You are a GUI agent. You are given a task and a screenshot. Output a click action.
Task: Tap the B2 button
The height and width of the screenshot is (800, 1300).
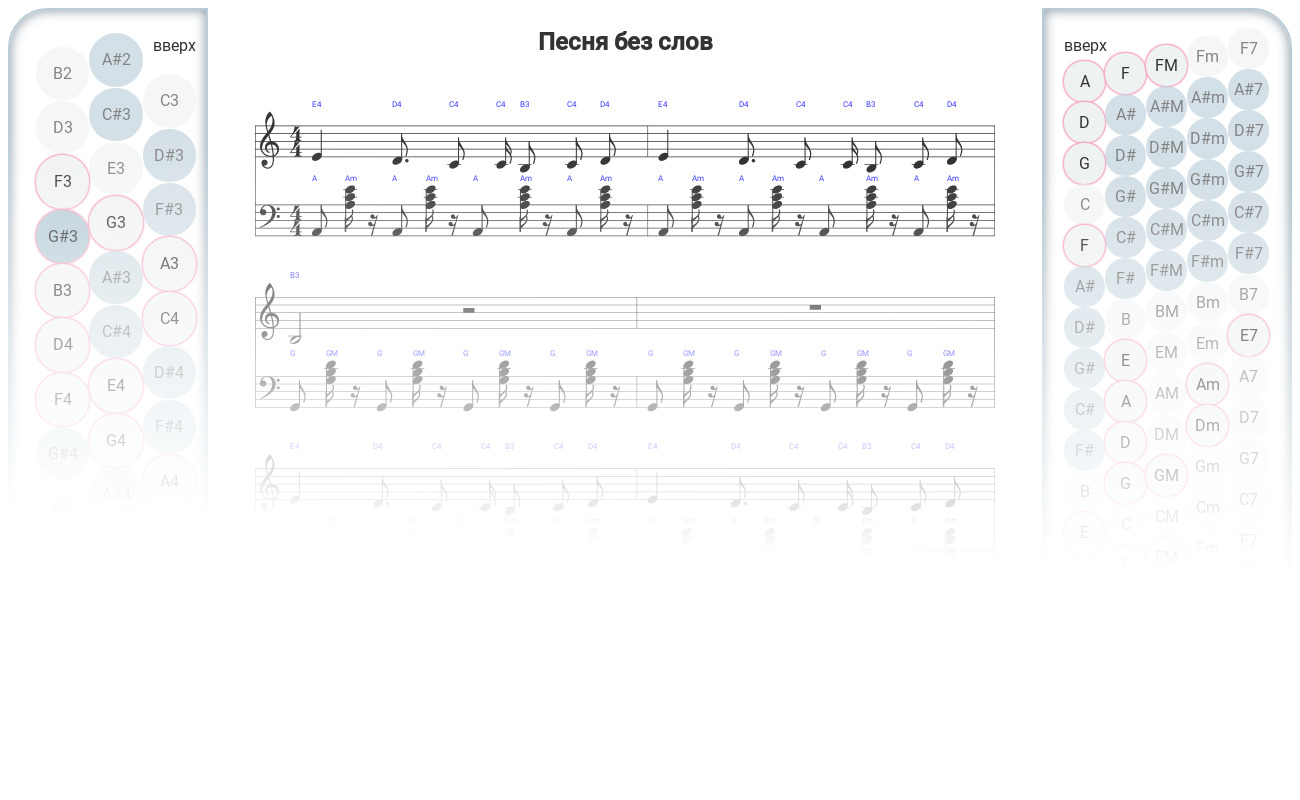tap(62, 73)
